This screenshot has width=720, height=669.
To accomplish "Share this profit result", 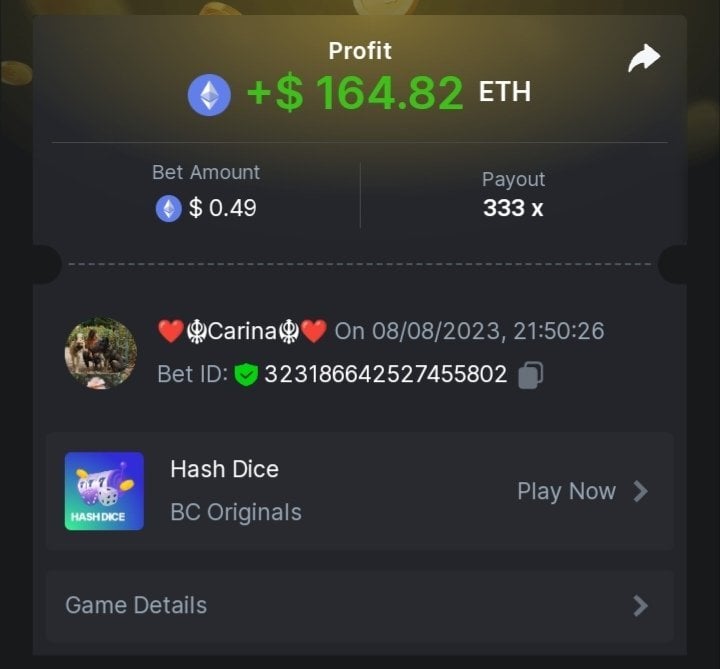I will 644,59.
